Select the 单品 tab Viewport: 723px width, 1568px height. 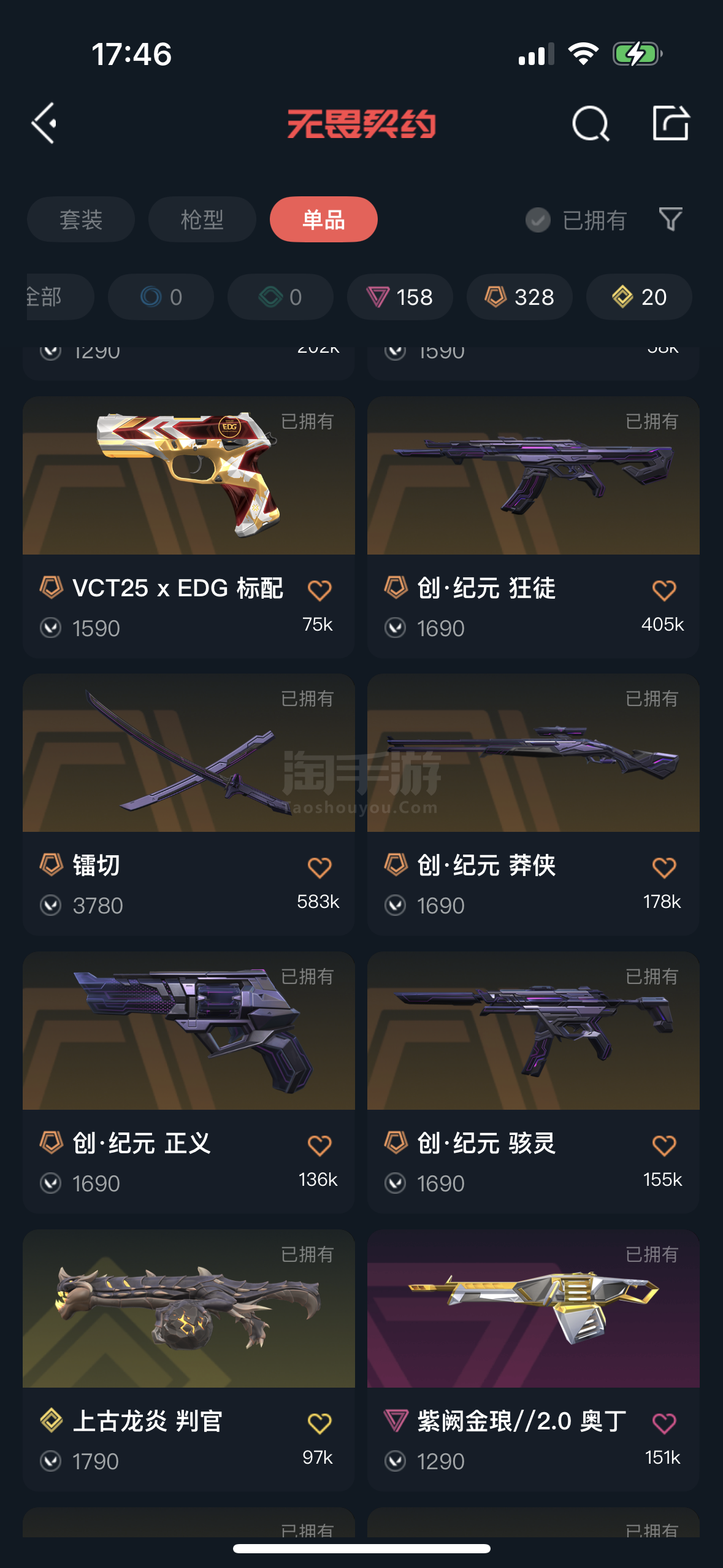tap(323, 220)
